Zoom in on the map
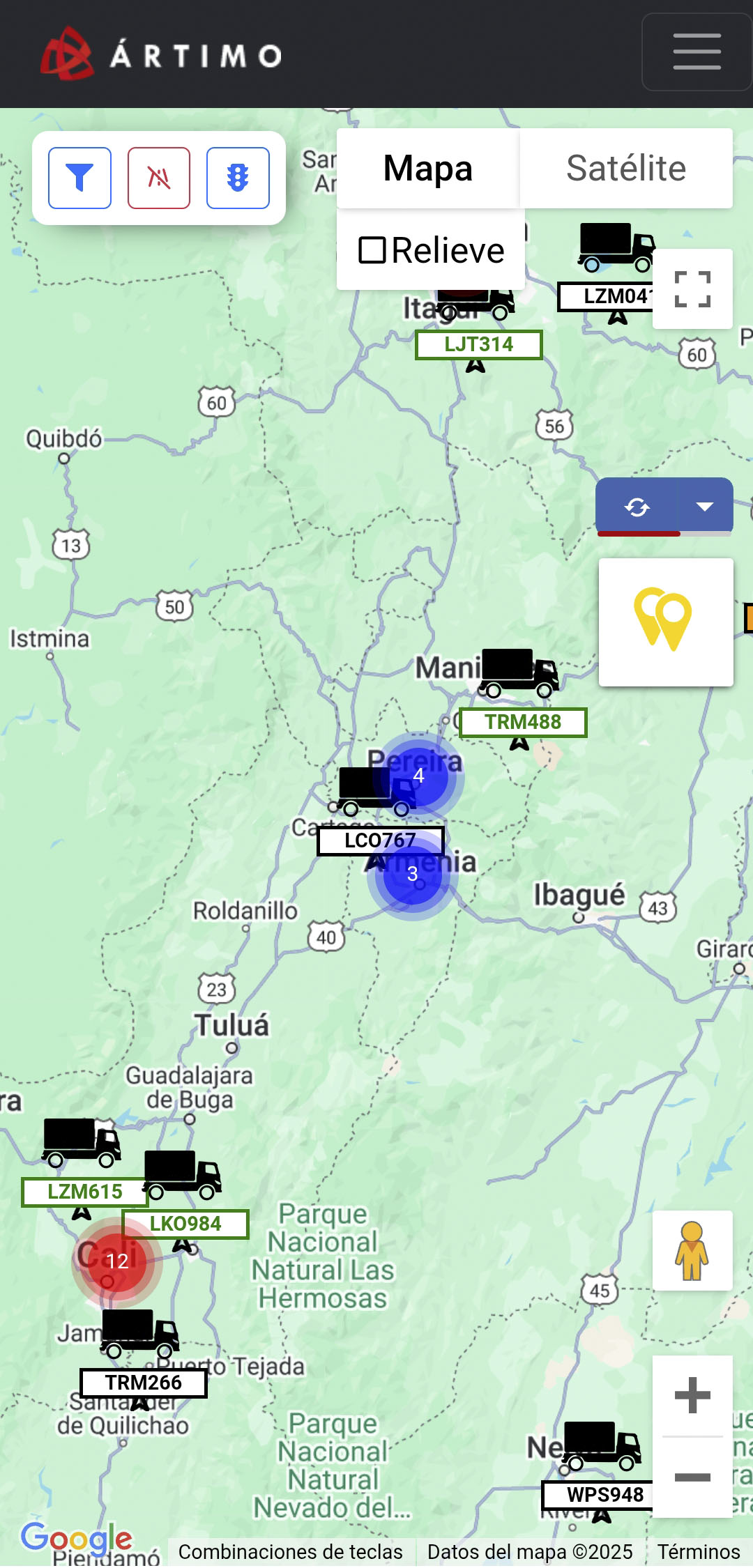Screen dimensions: 753x1568 692,1395
